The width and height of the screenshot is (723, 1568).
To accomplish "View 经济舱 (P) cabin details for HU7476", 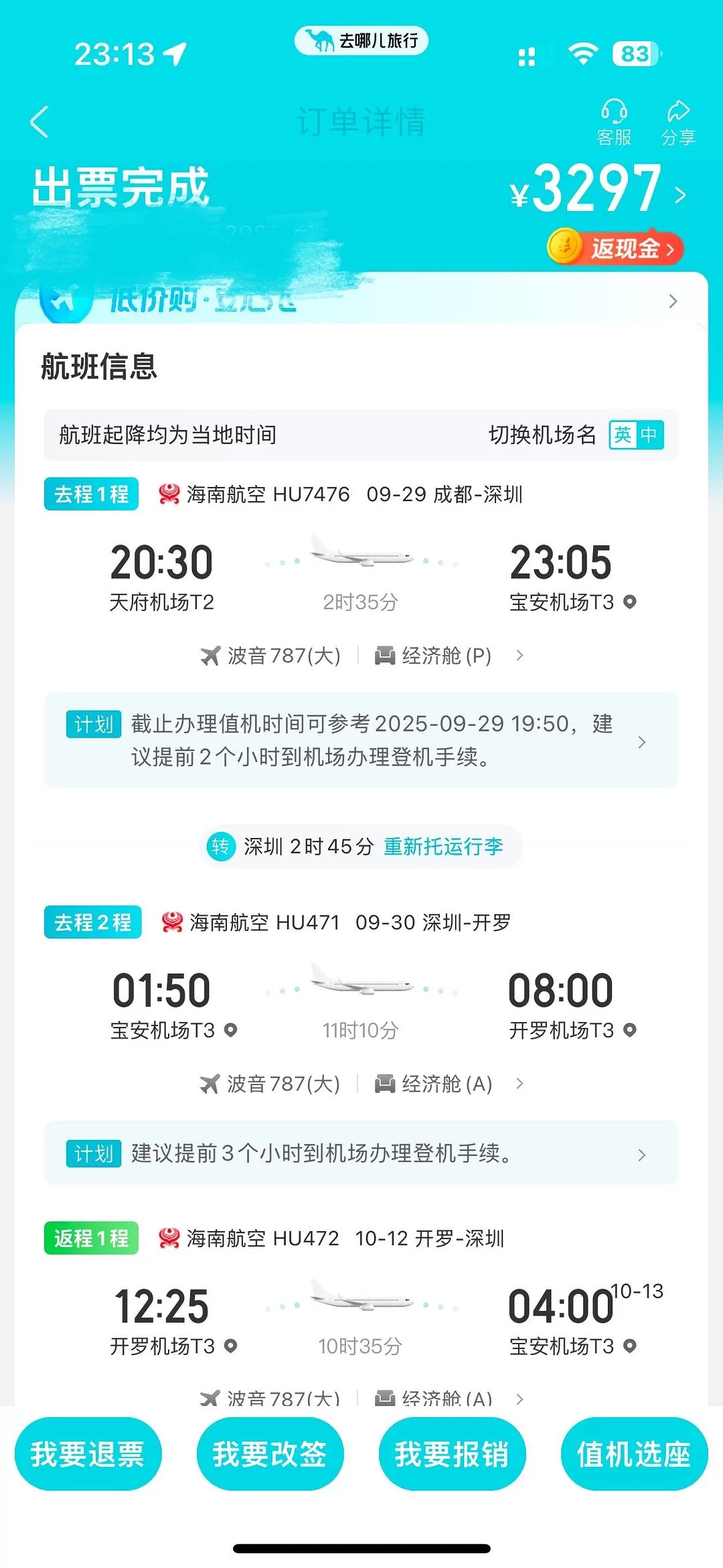I will pos(446,656).
